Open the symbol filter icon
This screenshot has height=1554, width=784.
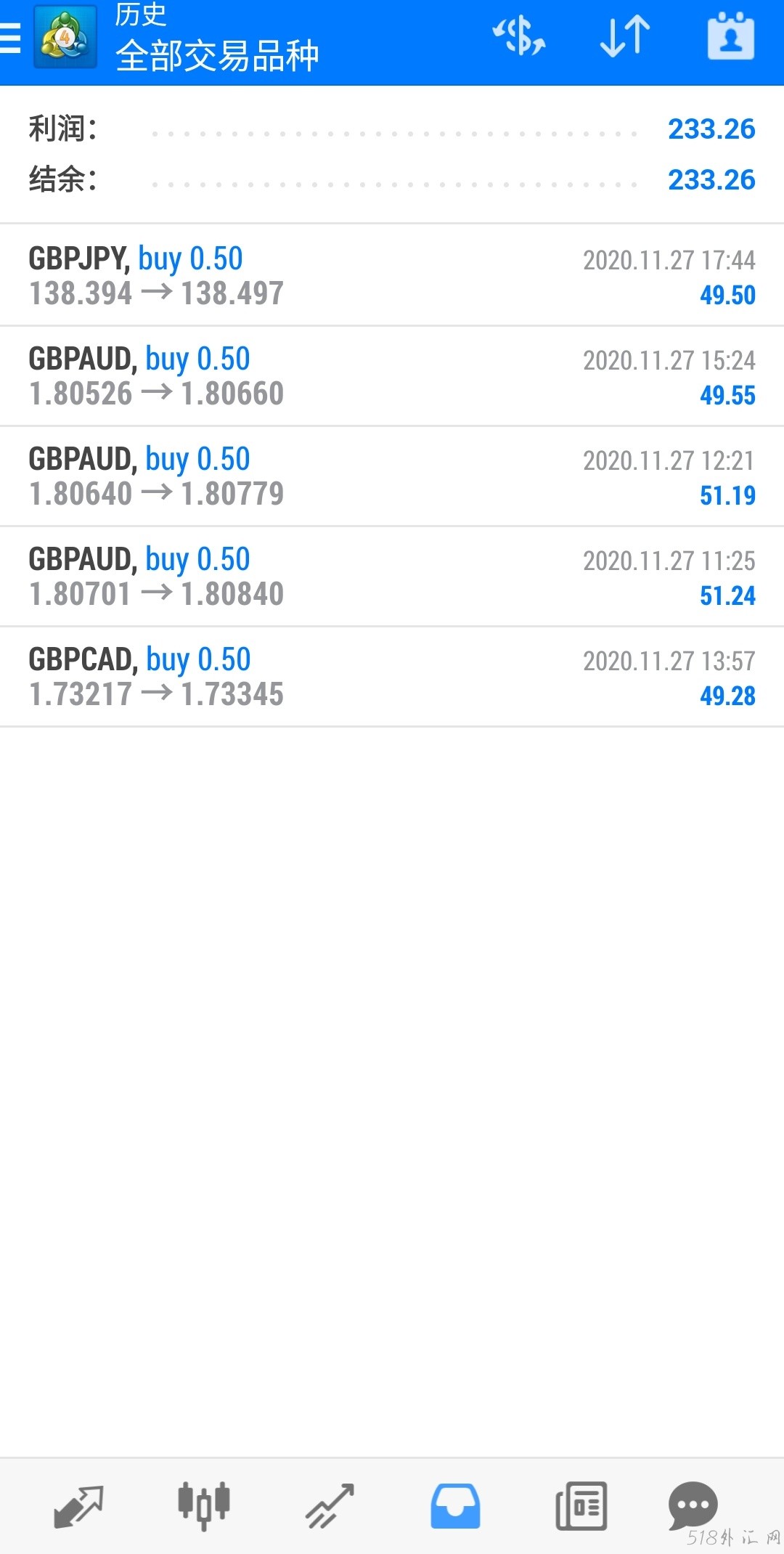[x=519, y=36]
